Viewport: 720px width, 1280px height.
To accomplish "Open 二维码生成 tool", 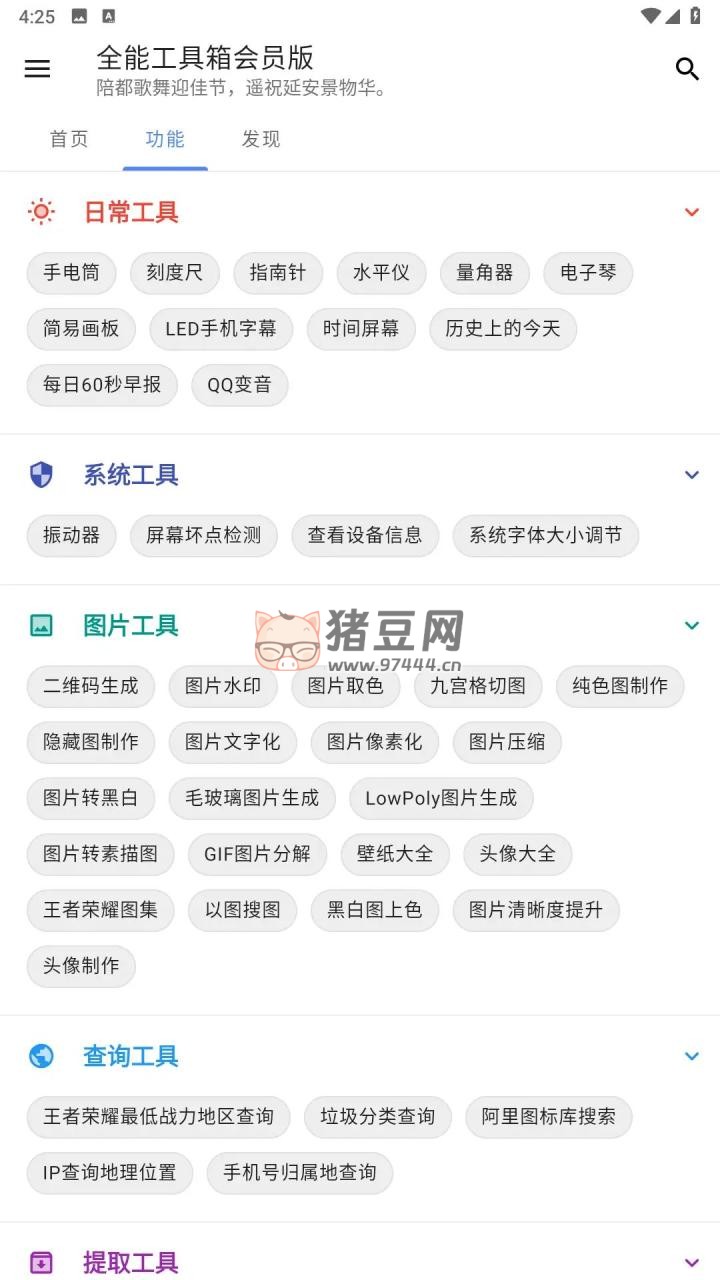I will [91, 686].
